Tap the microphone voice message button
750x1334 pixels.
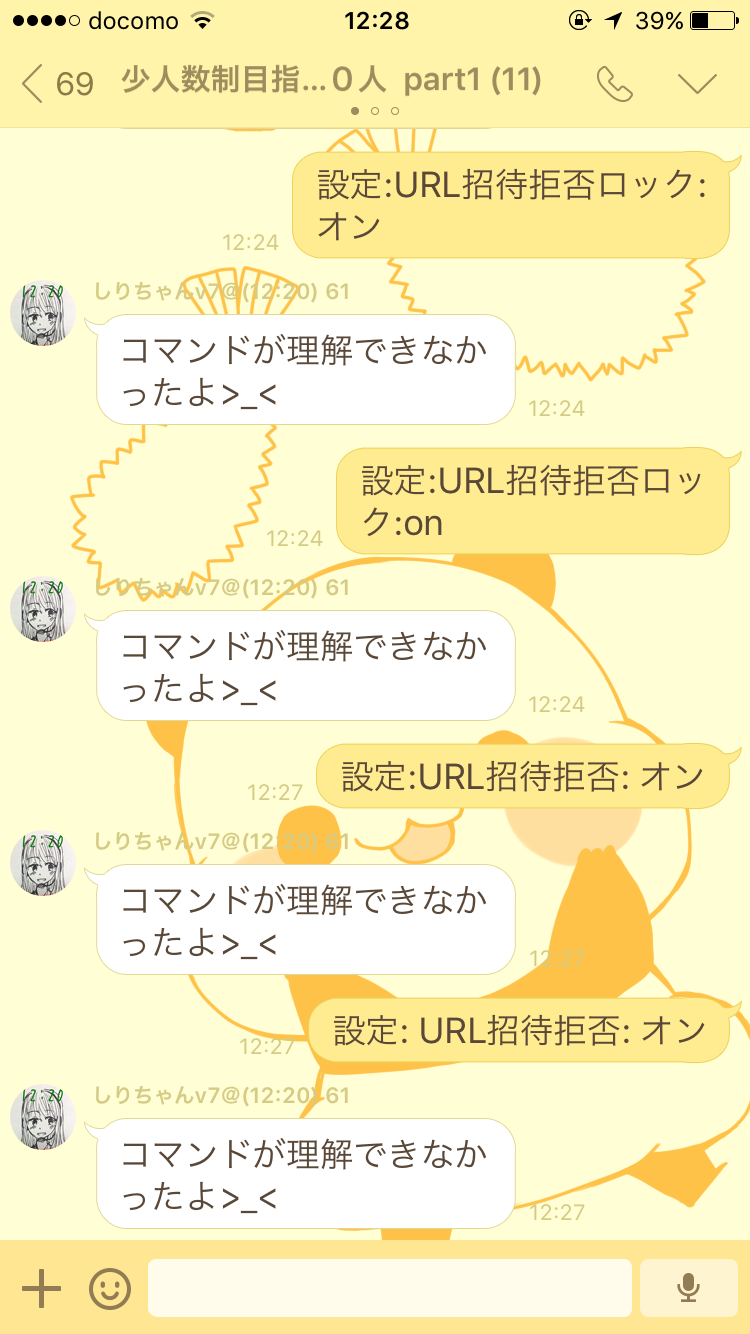[687, 1288]
